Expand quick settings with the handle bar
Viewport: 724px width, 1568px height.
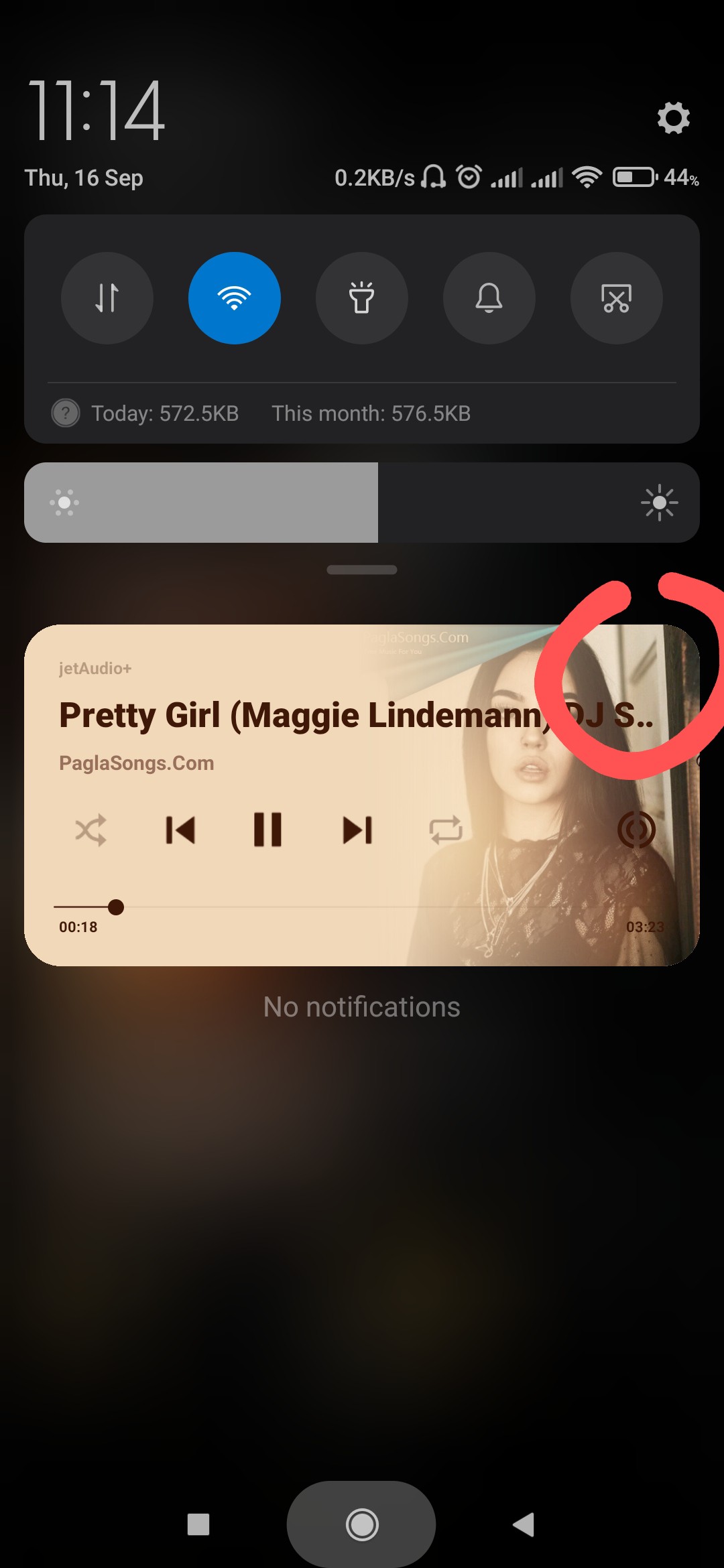[362, 570]
